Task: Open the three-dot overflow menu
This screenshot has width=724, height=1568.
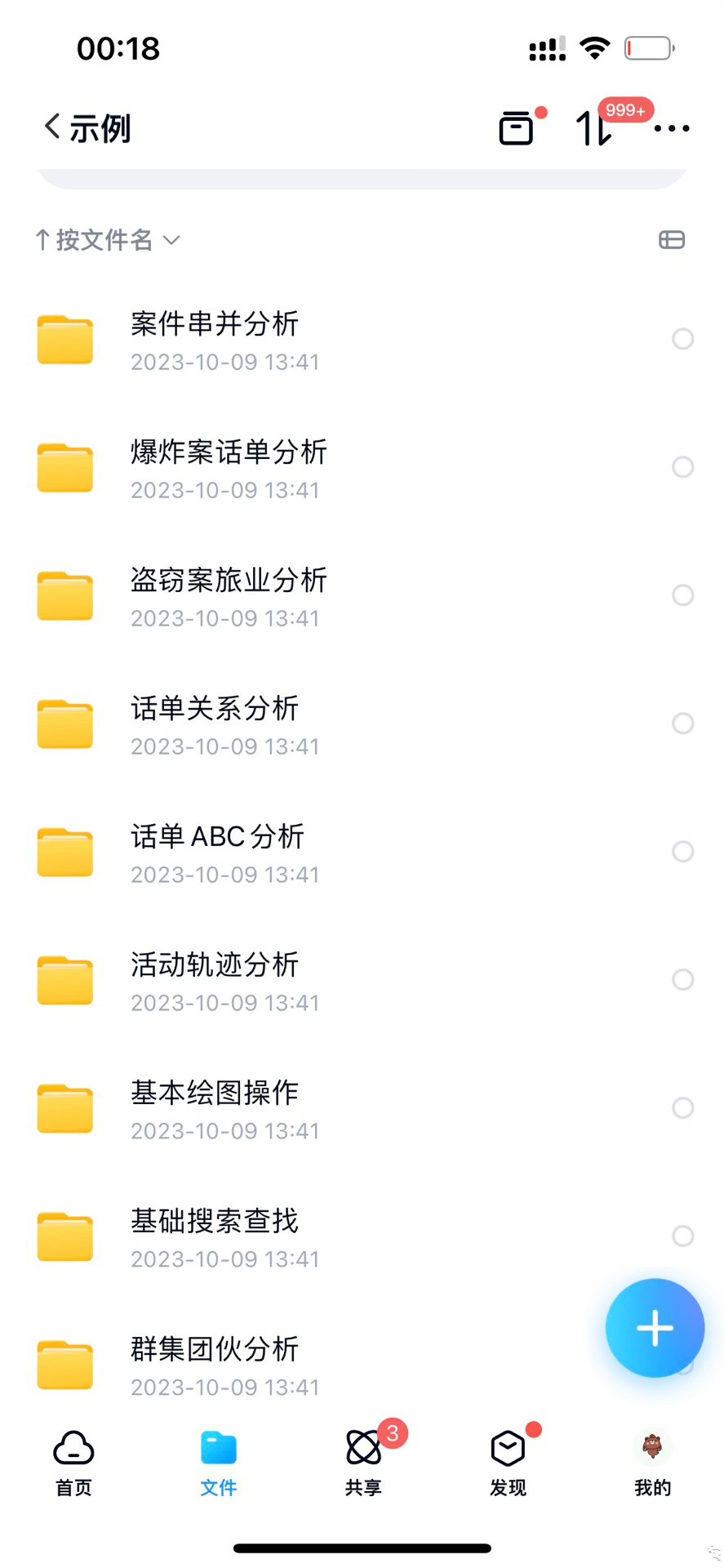Action: (672, 128)
